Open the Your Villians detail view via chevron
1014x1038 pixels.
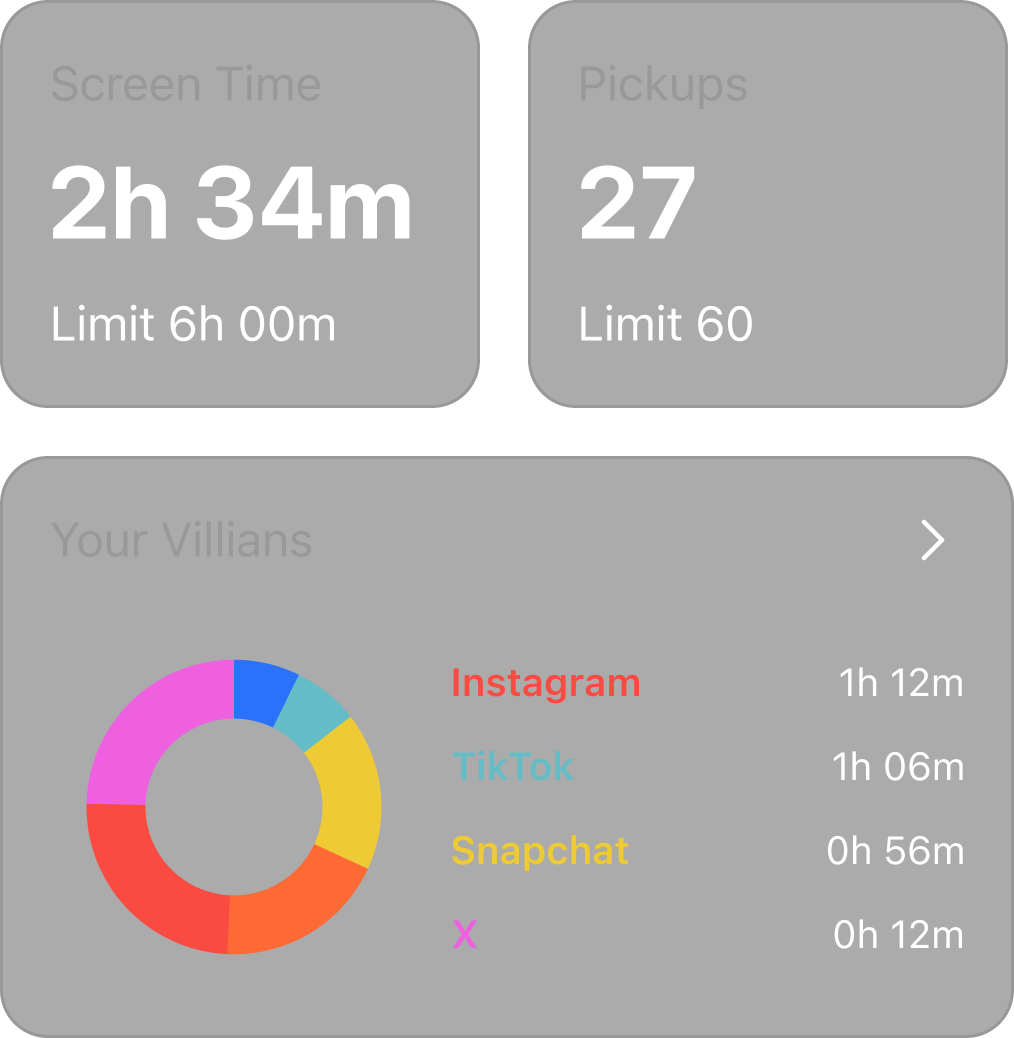[x=932, y=540]
